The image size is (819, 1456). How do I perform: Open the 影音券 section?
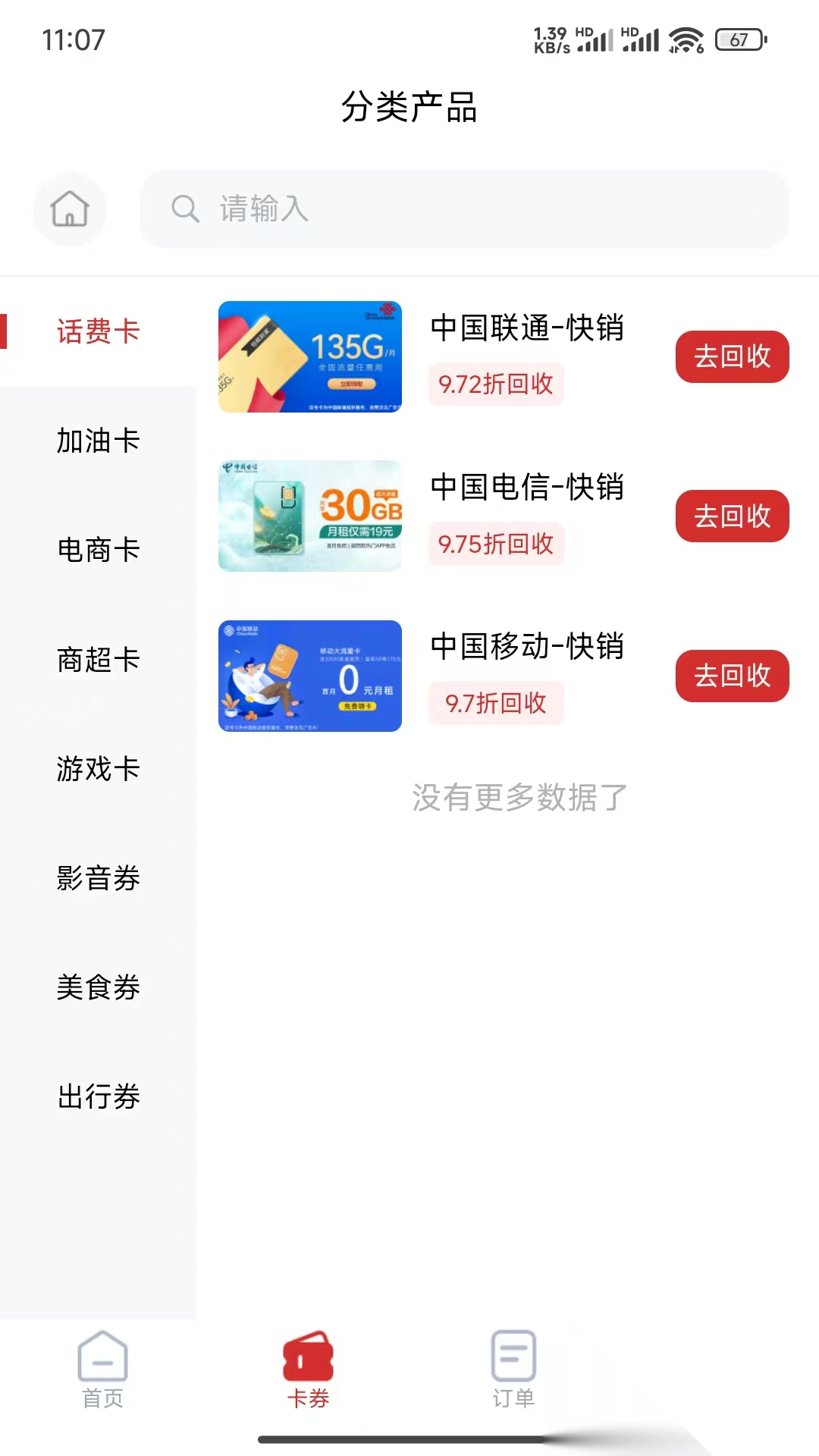(x=99, y=878)
